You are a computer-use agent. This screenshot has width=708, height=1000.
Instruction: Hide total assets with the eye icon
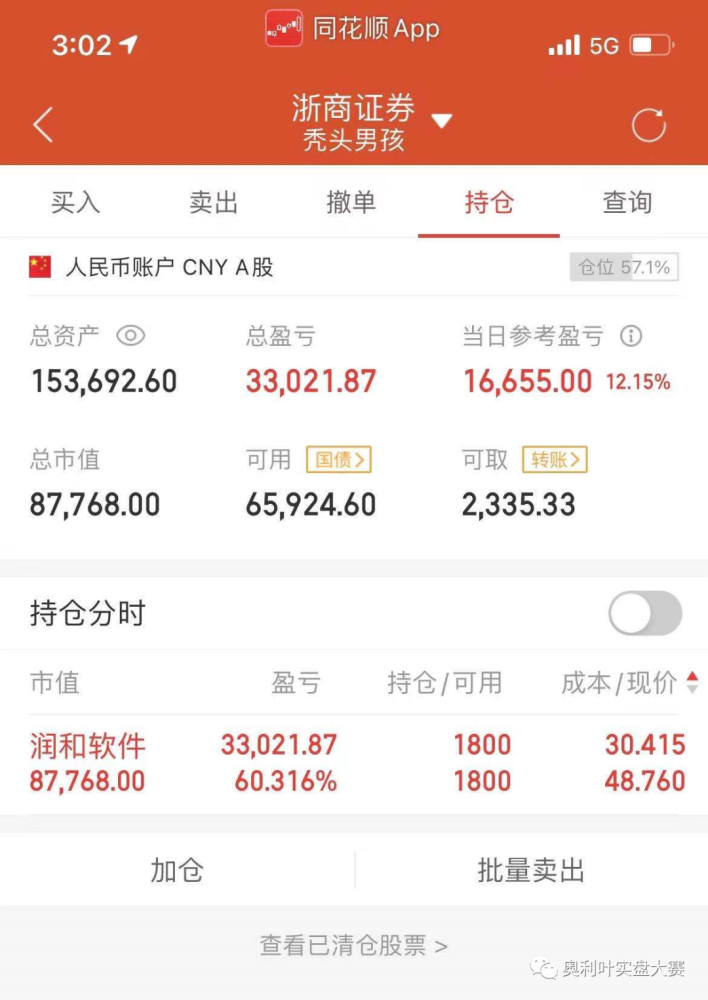(131, 336)
